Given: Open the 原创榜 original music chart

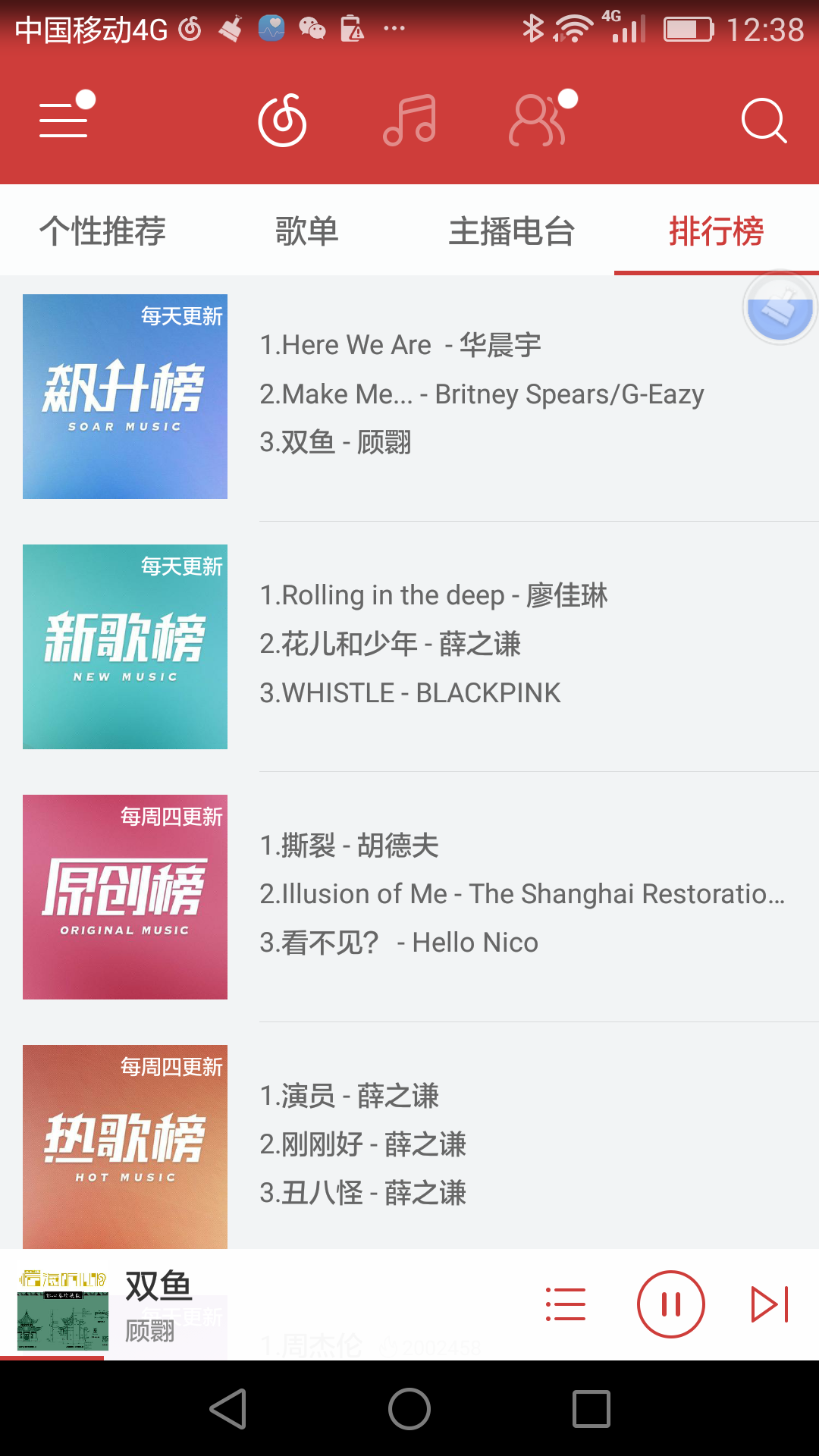Looking at the screenshot, I should 125,897.
